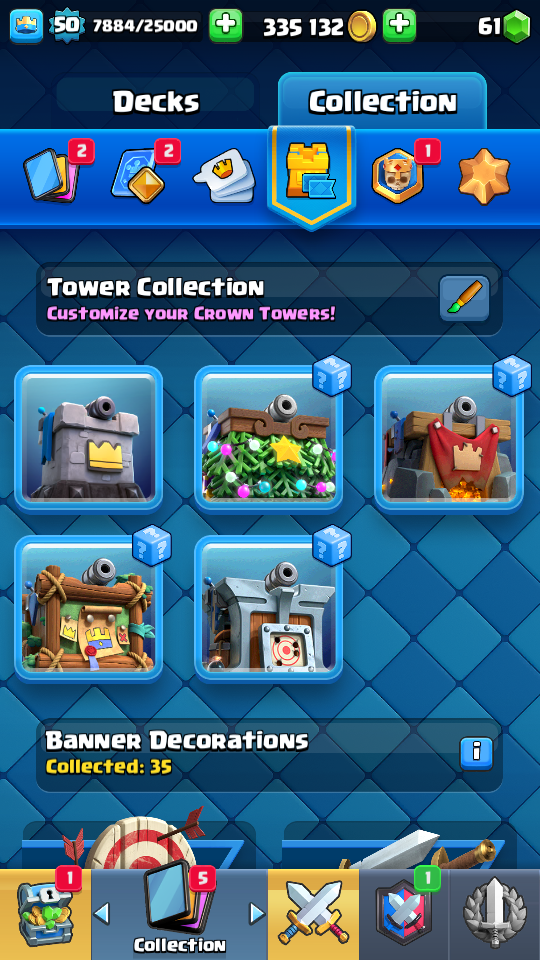Viewport: 540px width, 960px height.
Task: Select the treasure map tower skin
Action: click(x=89, y=609)
